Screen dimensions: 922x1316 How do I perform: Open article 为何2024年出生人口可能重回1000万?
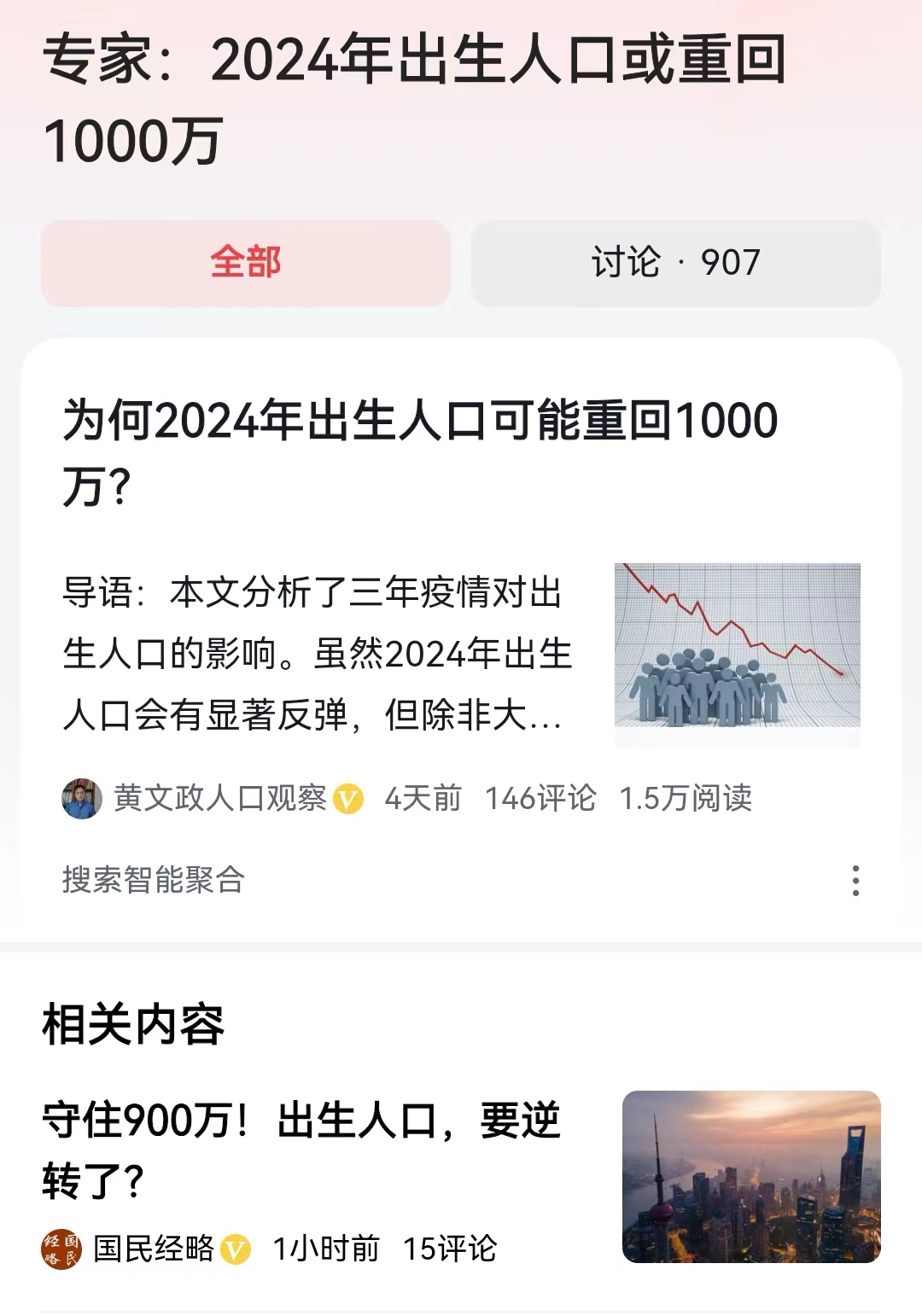tap(420, 447)
